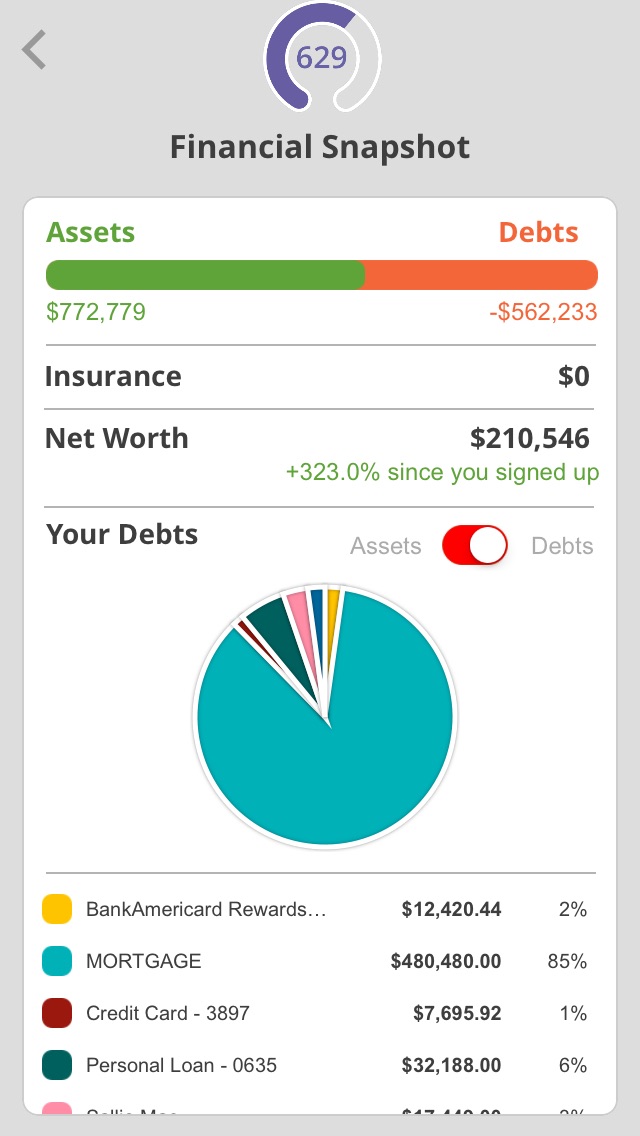View Personal Loan - 0635 details

click(x=320, y=1065)
